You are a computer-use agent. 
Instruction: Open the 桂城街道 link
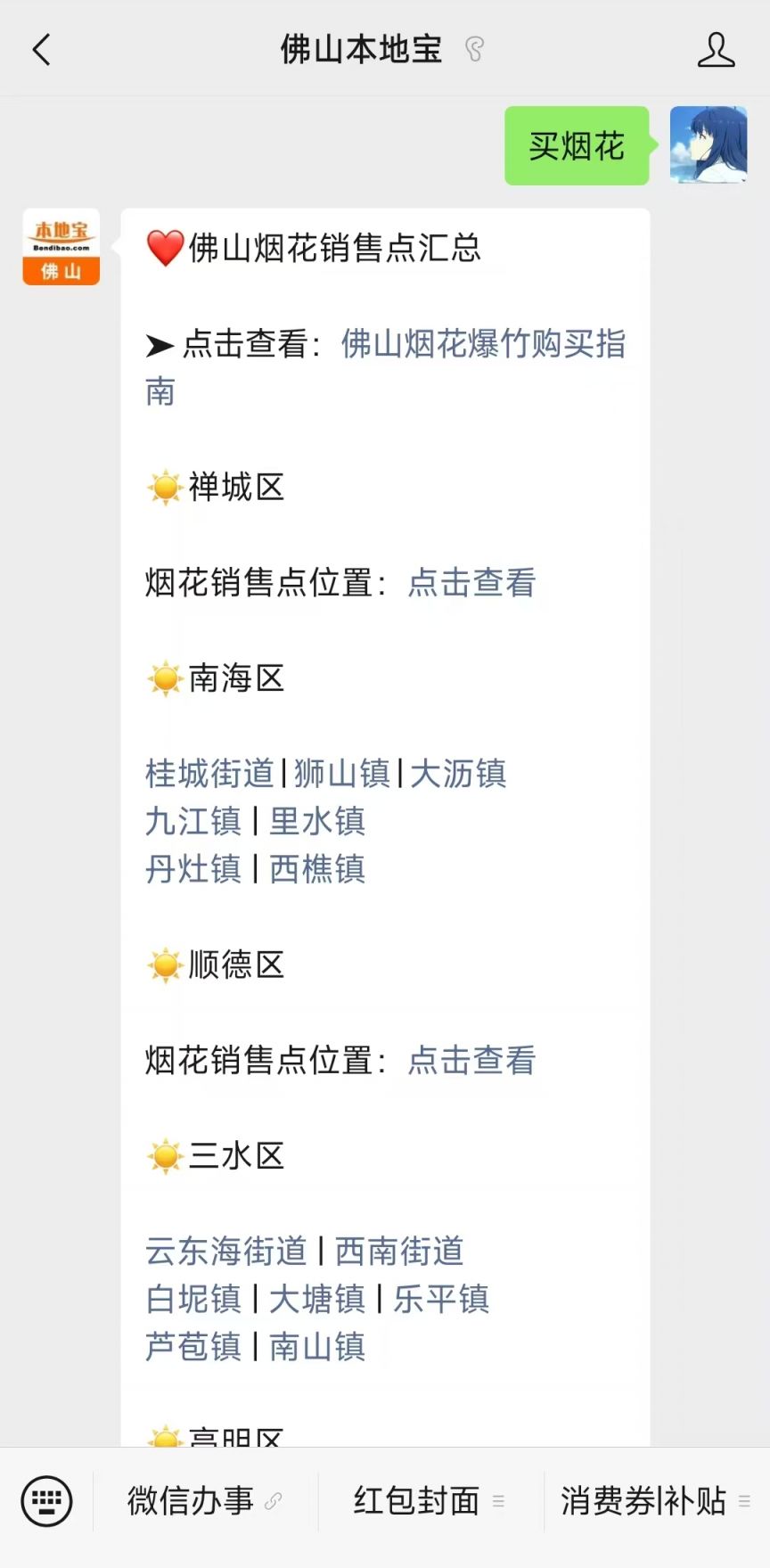click(209, 774)
